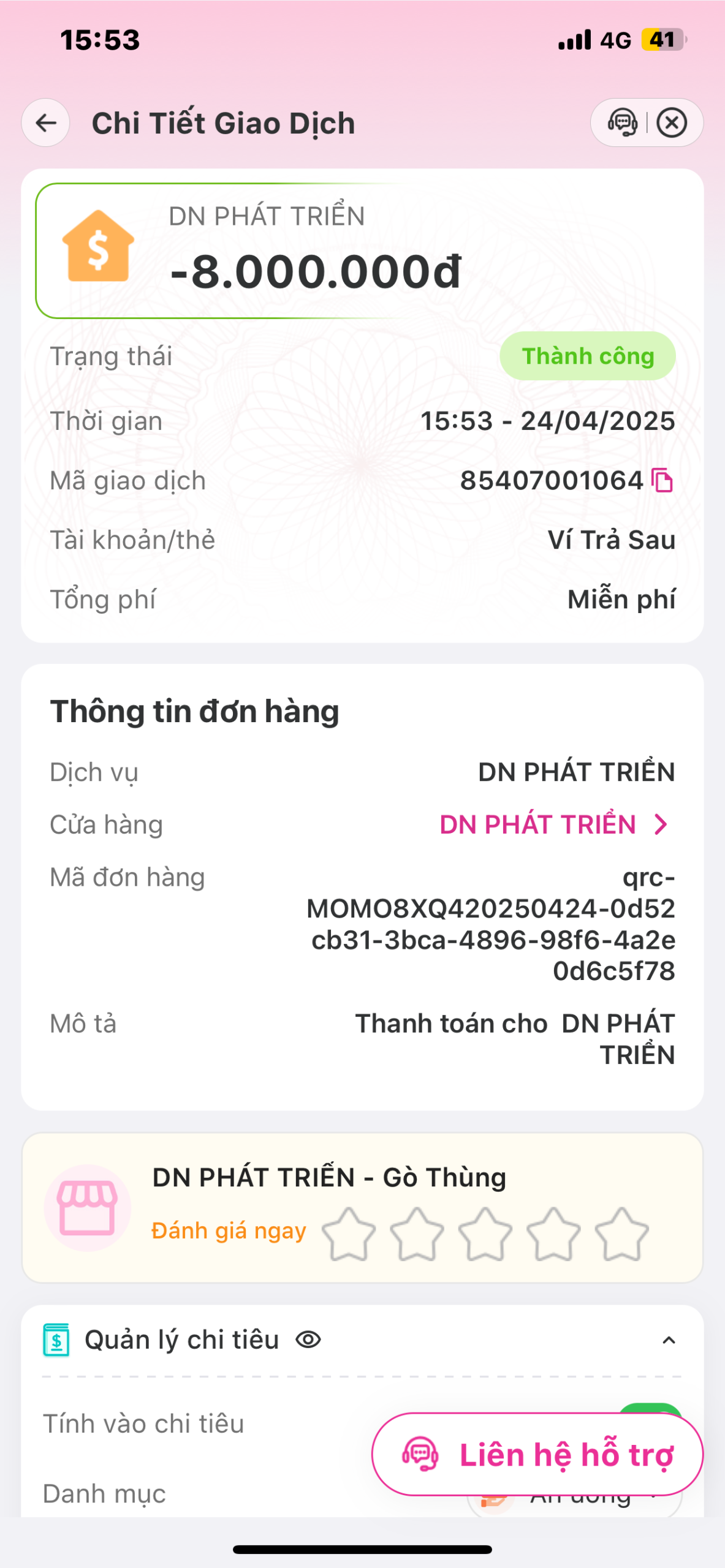Copy transaction code 85407001064

(x=662, y=481)
